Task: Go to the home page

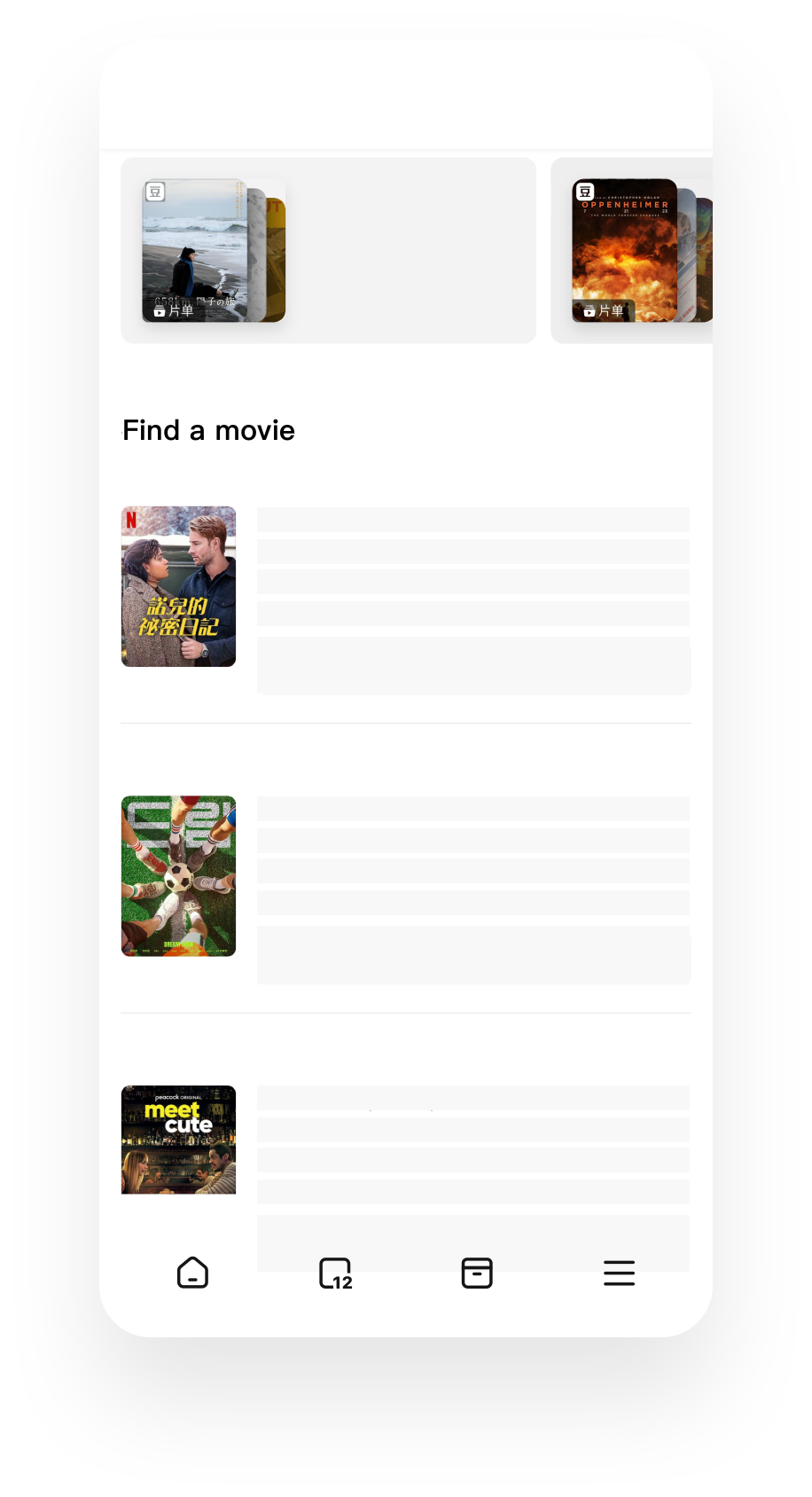Action: [192, 1274]
